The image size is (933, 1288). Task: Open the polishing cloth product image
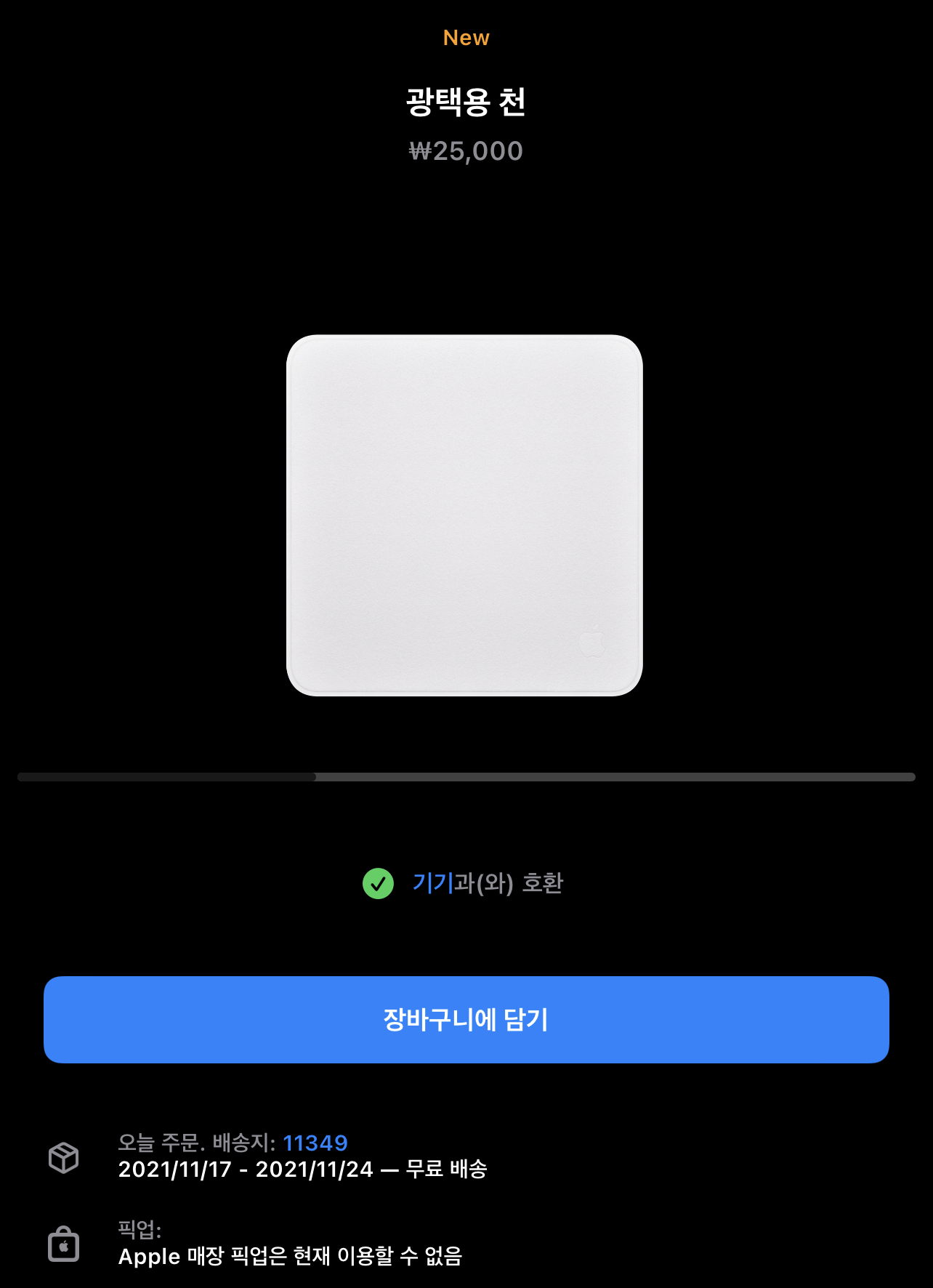[464, 515]
